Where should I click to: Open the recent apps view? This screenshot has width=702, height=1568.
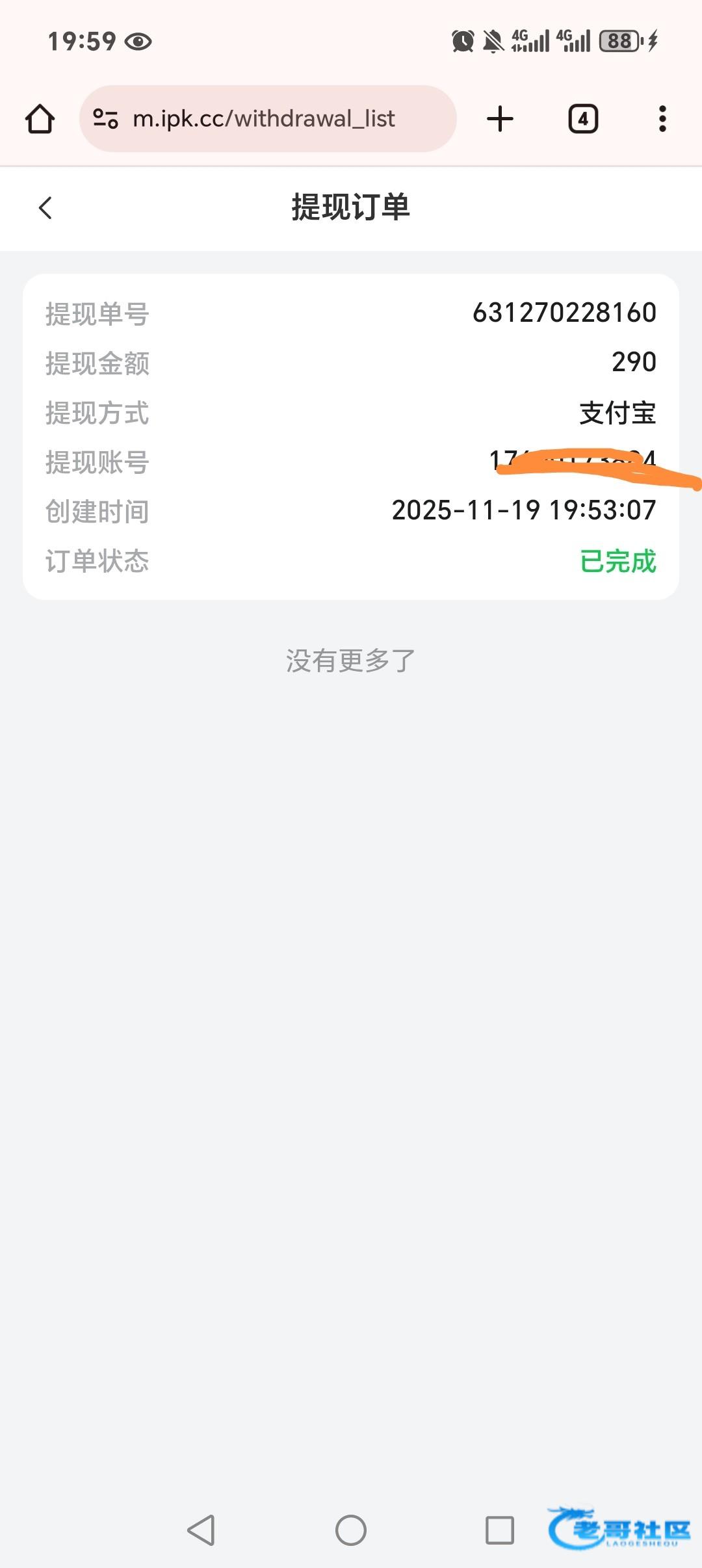click(x=500, y=1530)
